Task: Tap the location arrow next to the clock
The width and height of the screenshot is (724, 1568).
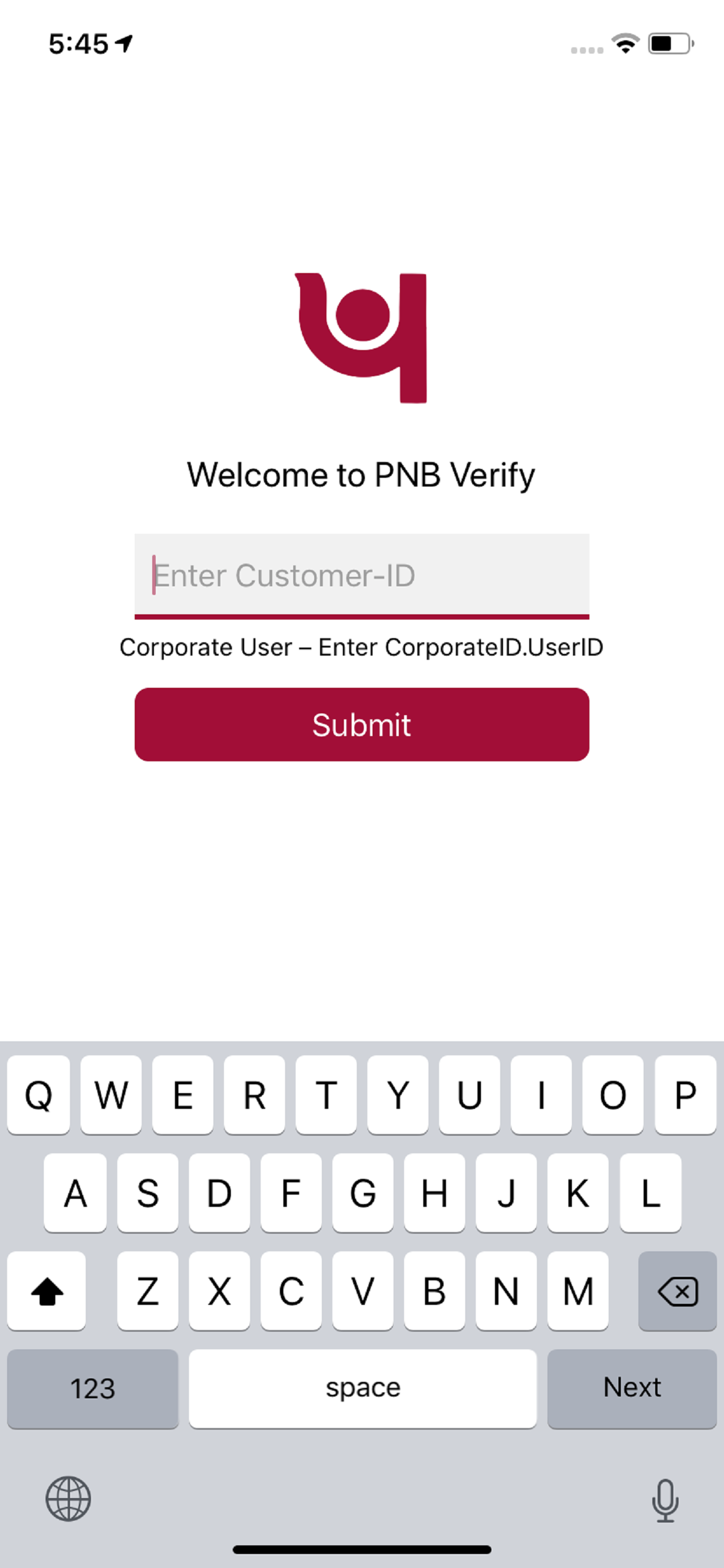Action: pos(125,43)
